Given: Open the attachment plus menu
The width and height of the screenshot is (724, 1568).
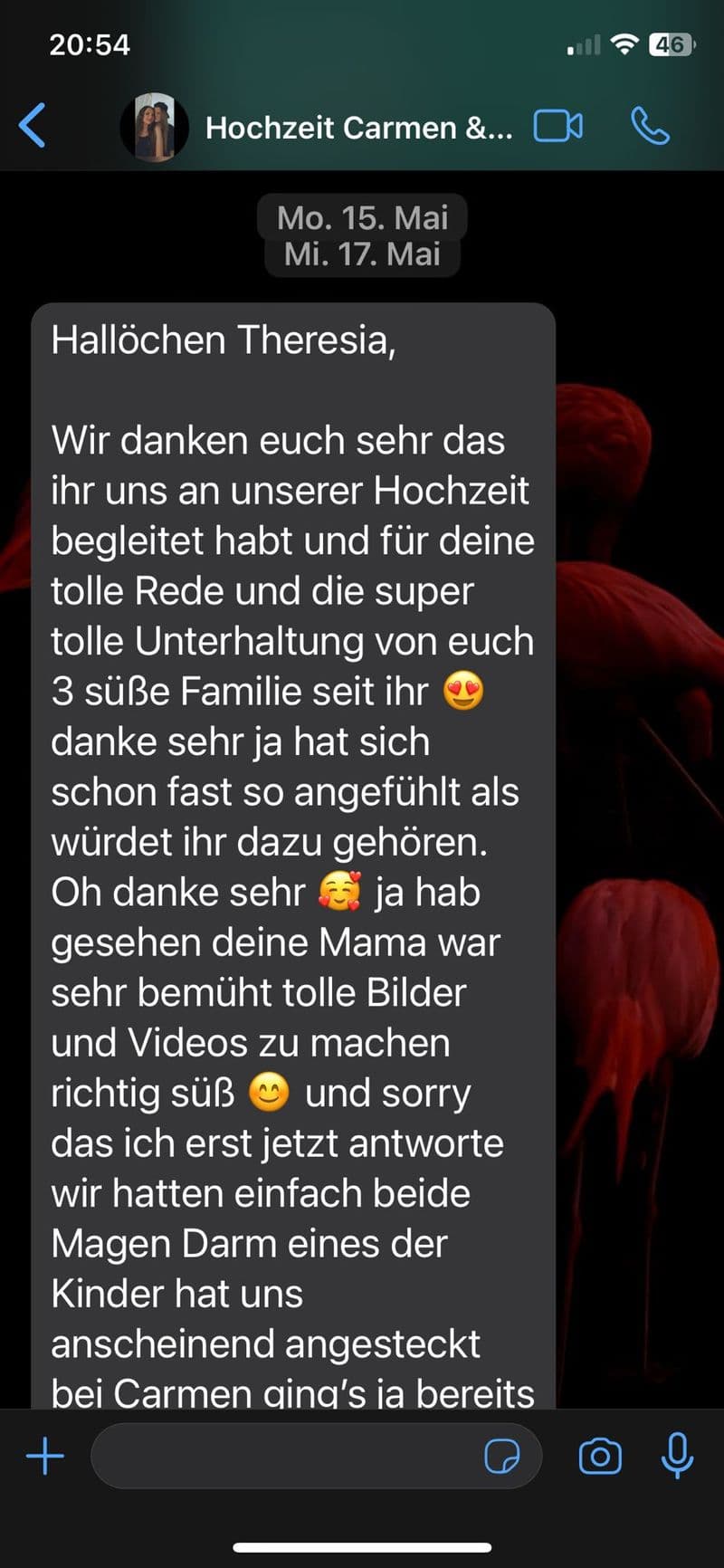Looking at the screenshot, I should tap(45, 1457).
